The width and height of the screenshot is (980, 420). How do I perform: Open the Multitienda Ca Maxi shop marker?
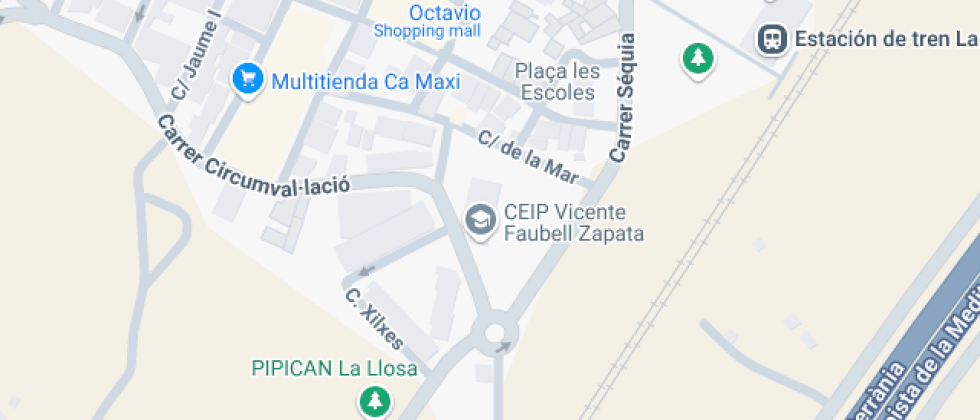pos(246,80)
